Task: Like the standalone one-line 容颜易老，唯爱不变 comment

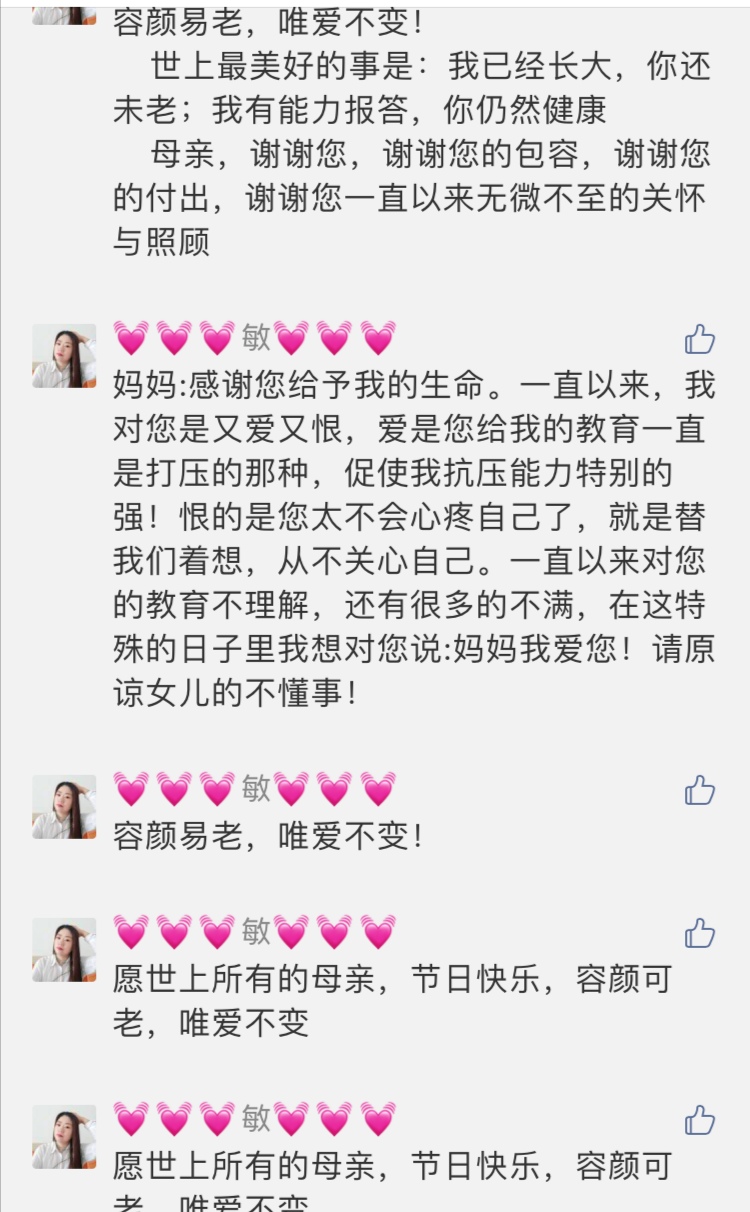Action: pyautogui.click(x=700, y=790)
